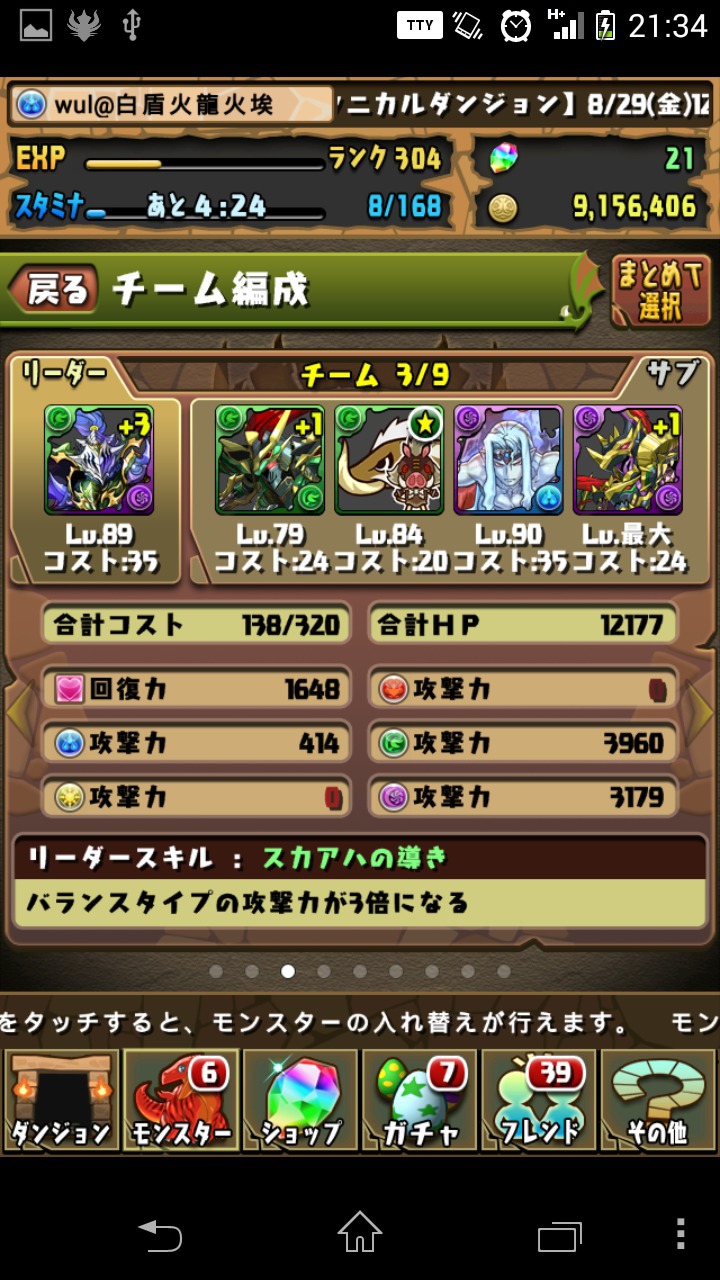This screenshot has width=720, height=1280.
Task: Select the sub monster Lv.最大
Action: [628, 459]
